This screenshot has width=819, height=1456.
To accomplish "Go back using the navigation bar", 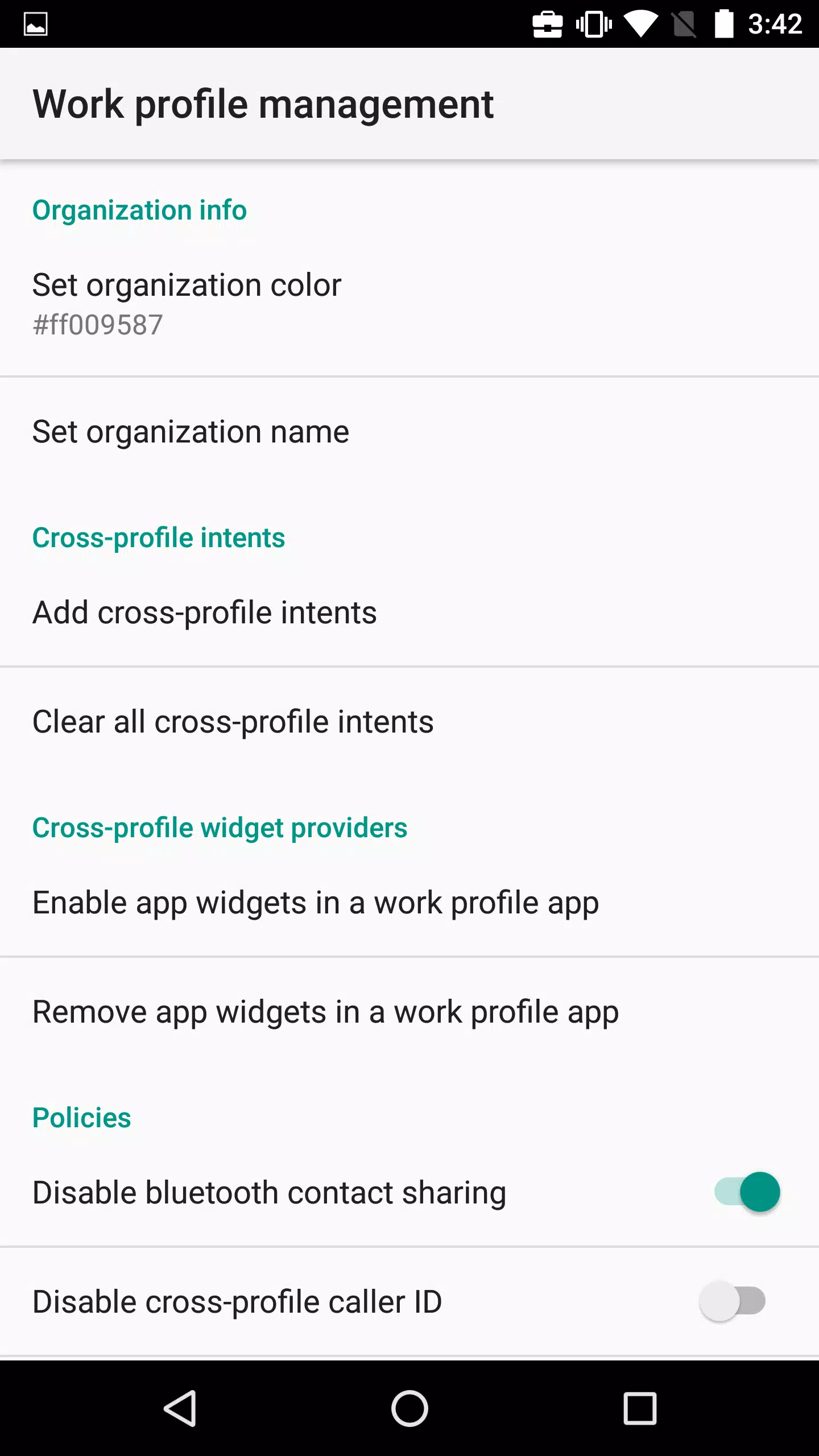I will pyautogui.click(x=180, y=1408).
